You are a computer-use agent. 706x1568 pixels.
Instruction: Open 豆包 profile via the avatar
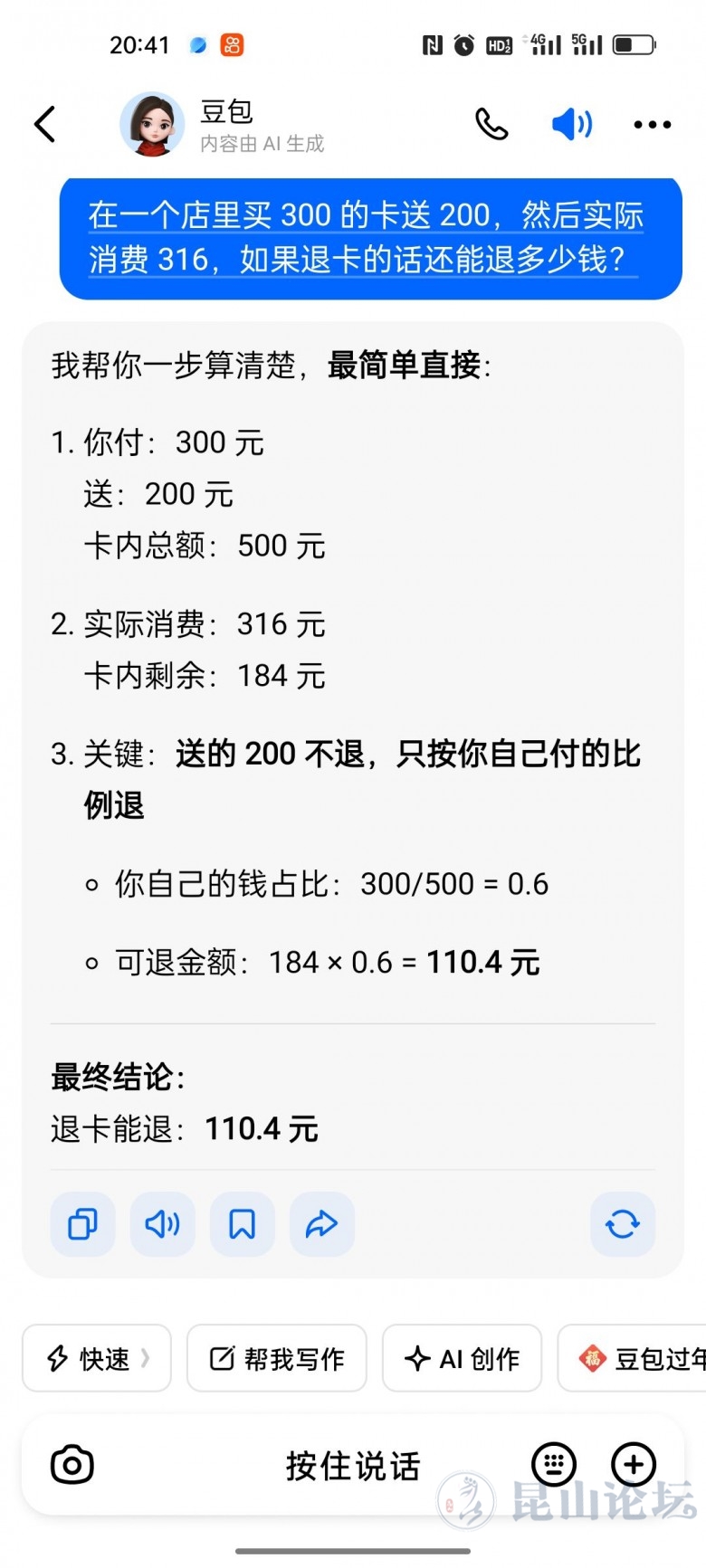pos(152,124)
